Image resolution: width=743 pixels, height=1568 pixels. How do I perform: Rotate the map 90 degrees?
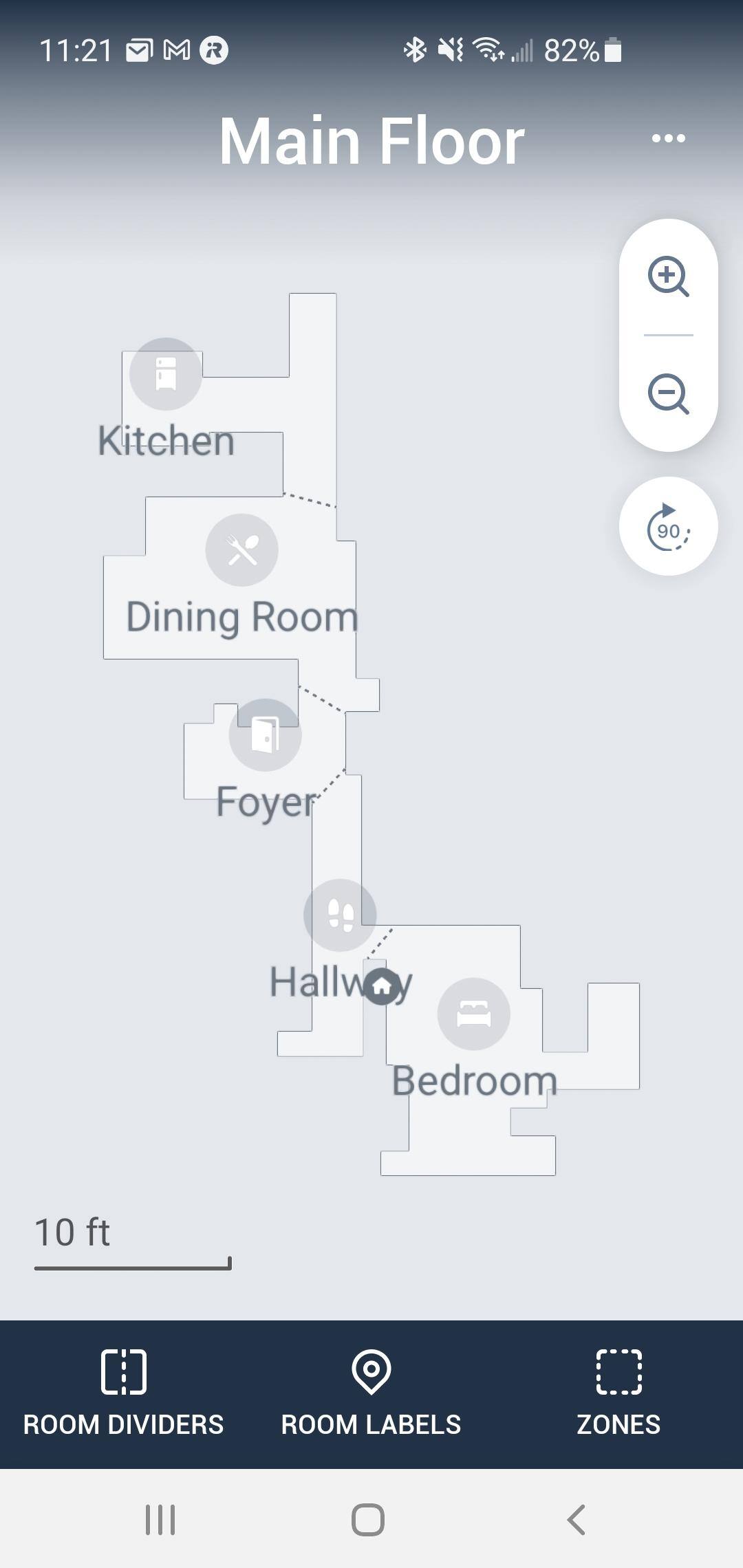point(668,527)
